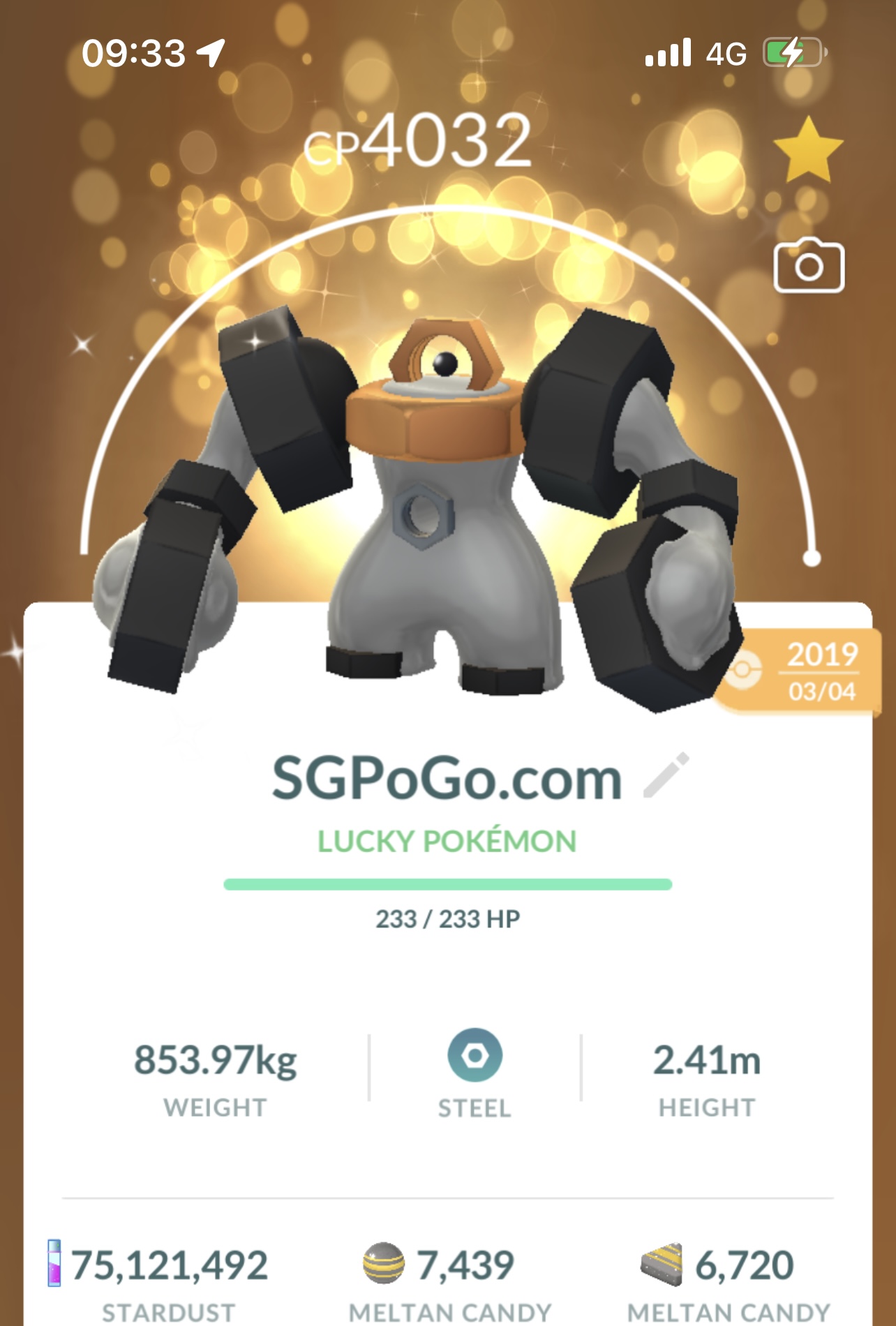Edit the SGPoGo.com nickname with the pencil
896x1326 pixels.
coord(666,775)
